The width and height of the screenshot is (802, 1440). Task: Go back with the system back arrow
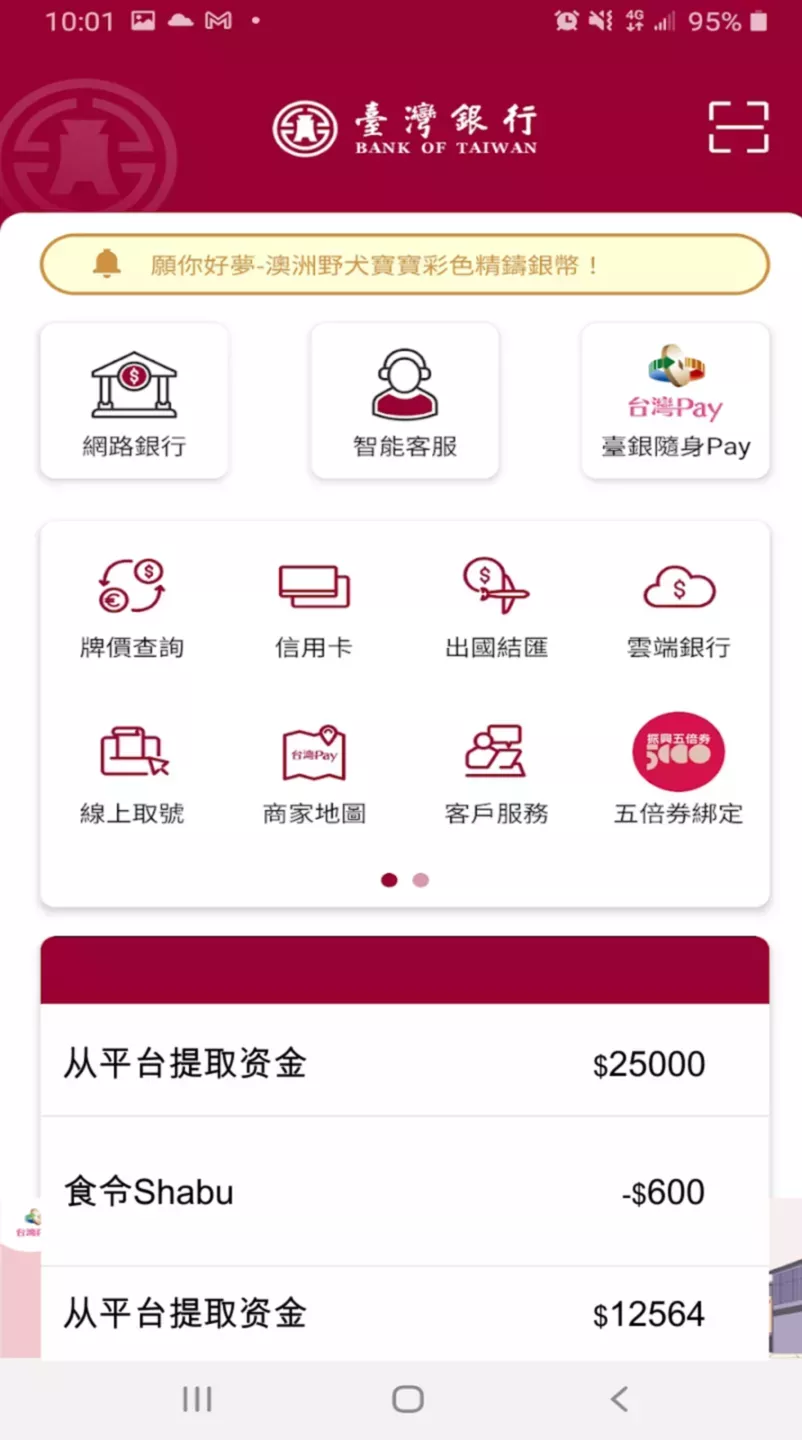pos(619,1399)
